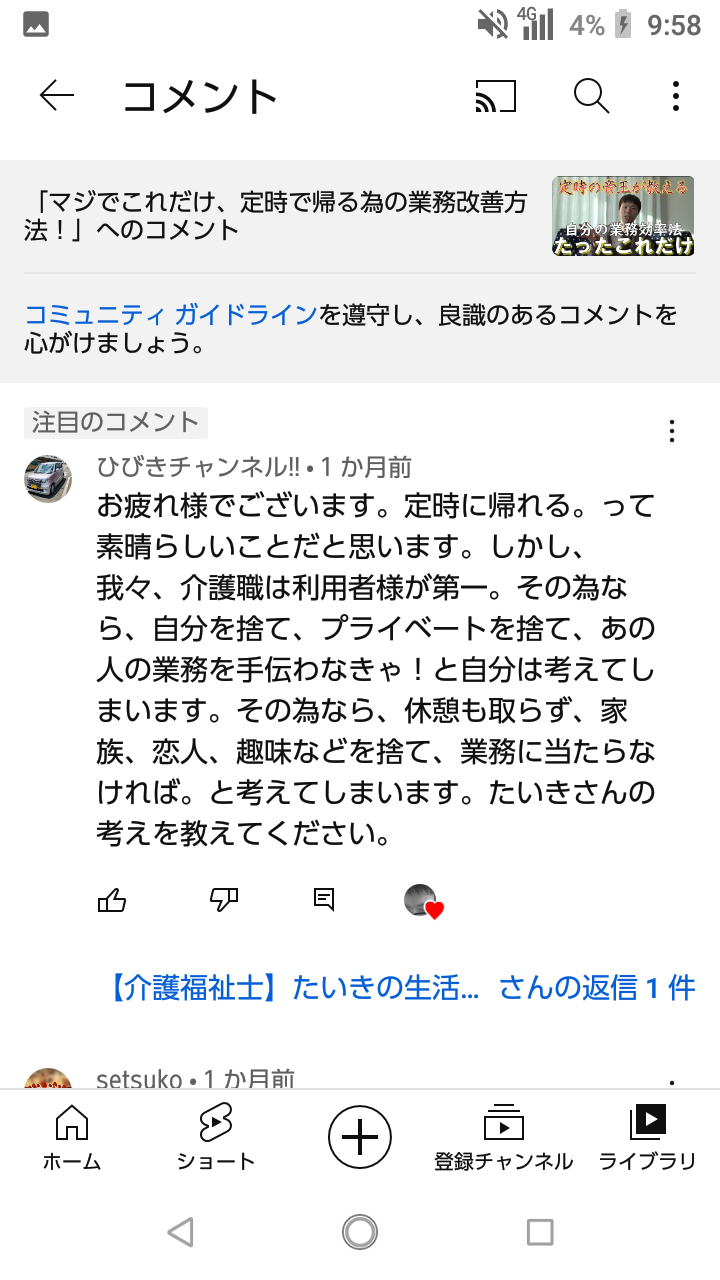Viewport: 720px width, 1280px height.
Task: Open search from the top bar
Action: click(x=591, y=96)
